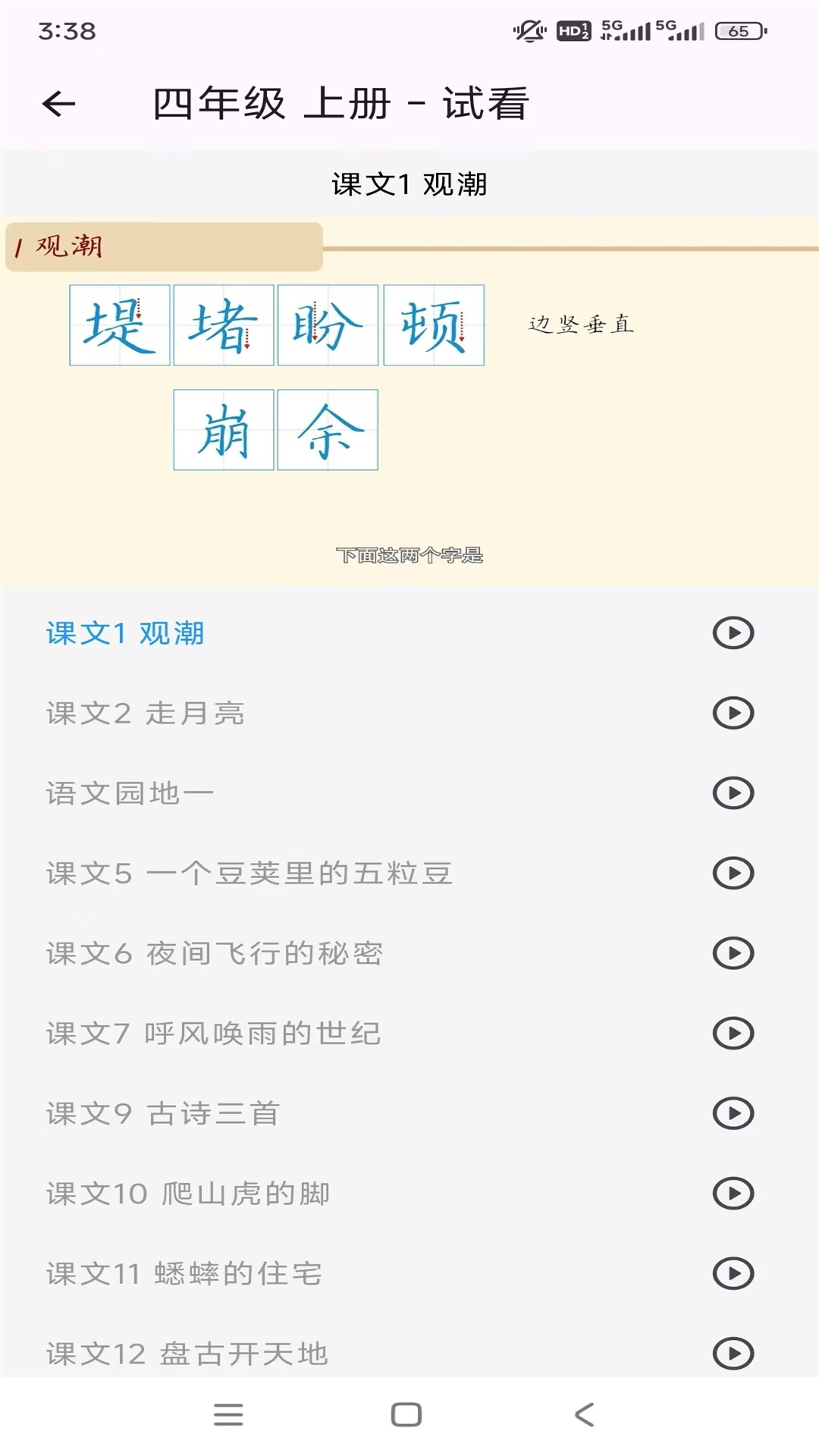Choose 课文11 蟋蟀的住宅 lesson
The width and height of the screenshot is (819, 1456).
point(184,1274)
